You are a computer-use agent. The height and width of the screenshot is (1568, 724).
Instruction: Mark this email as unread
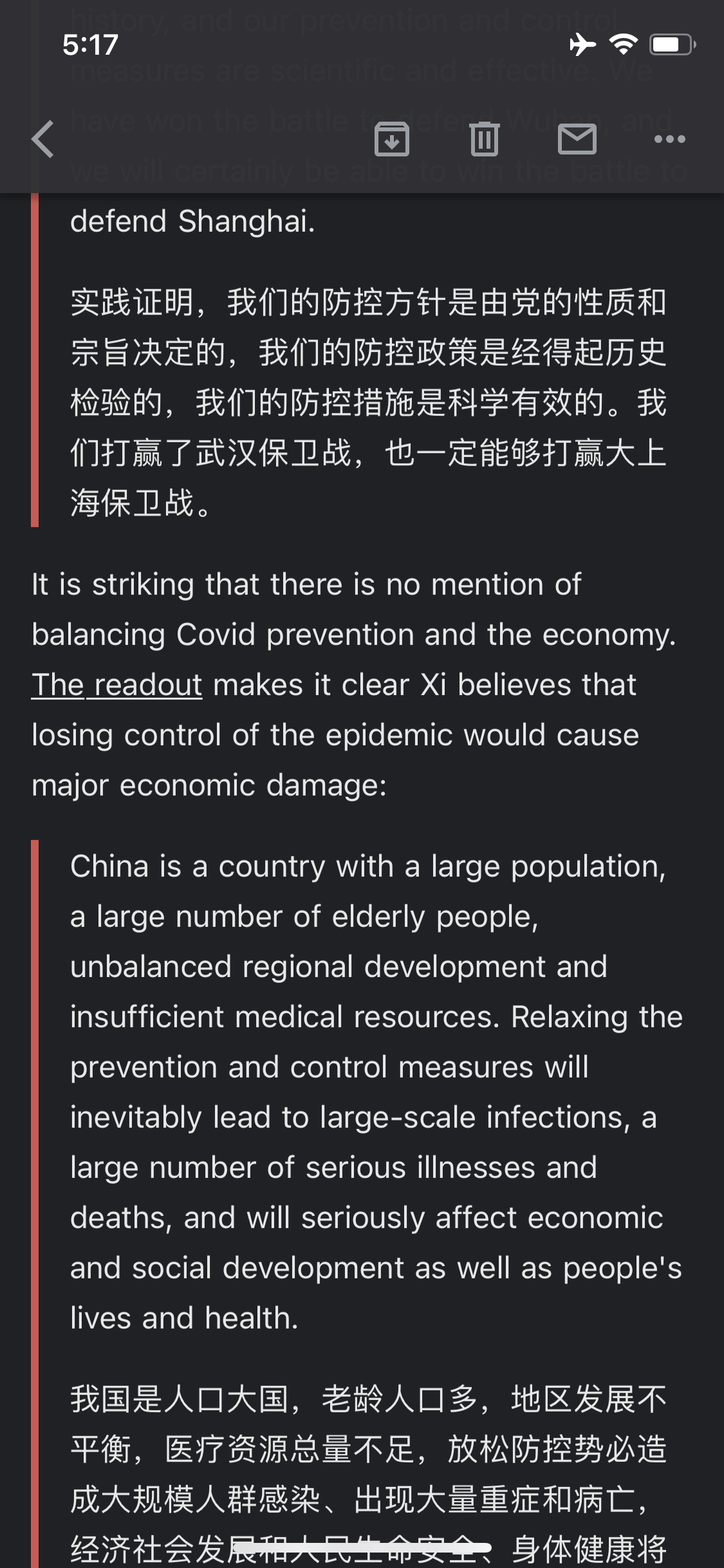(577, 139)
